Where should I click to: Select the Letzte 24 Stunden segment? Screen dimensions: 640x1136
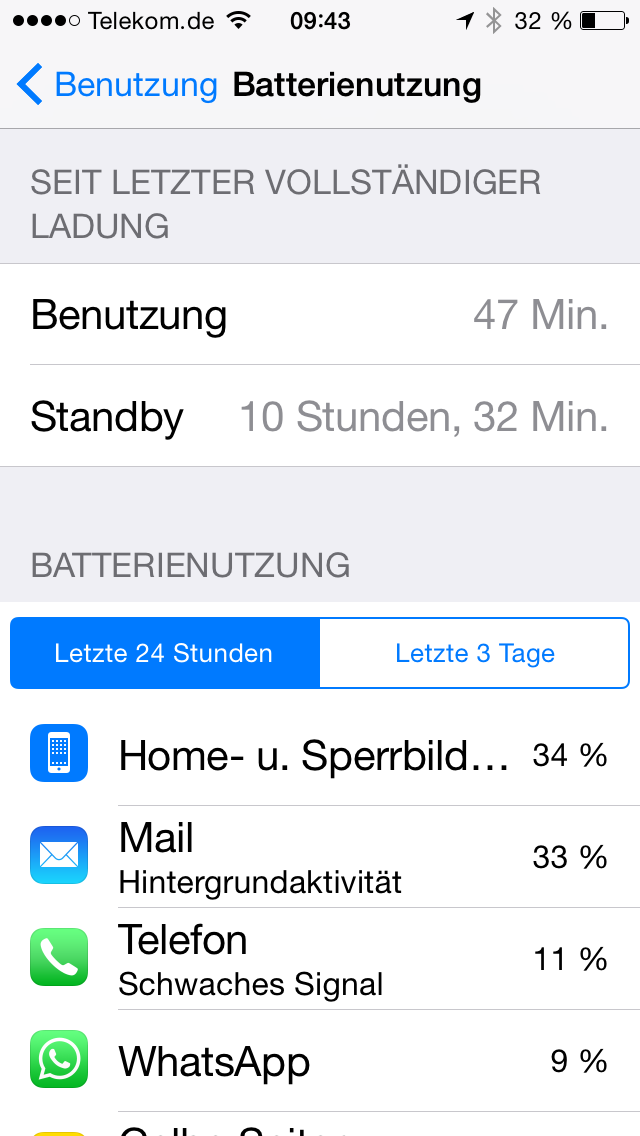point(165,654)
